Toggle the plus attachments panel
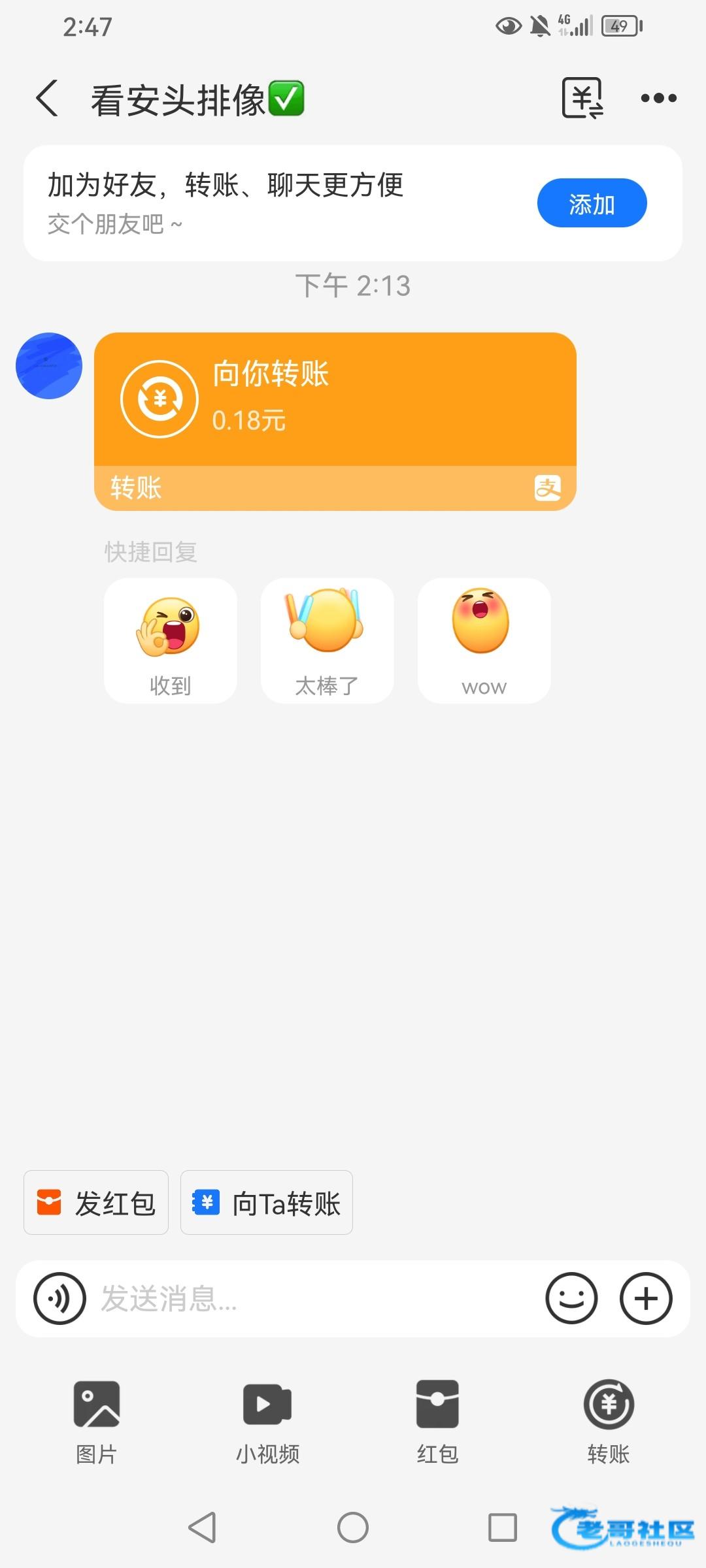Viewport: 706px width, 1568px height. pos(646,1299)
